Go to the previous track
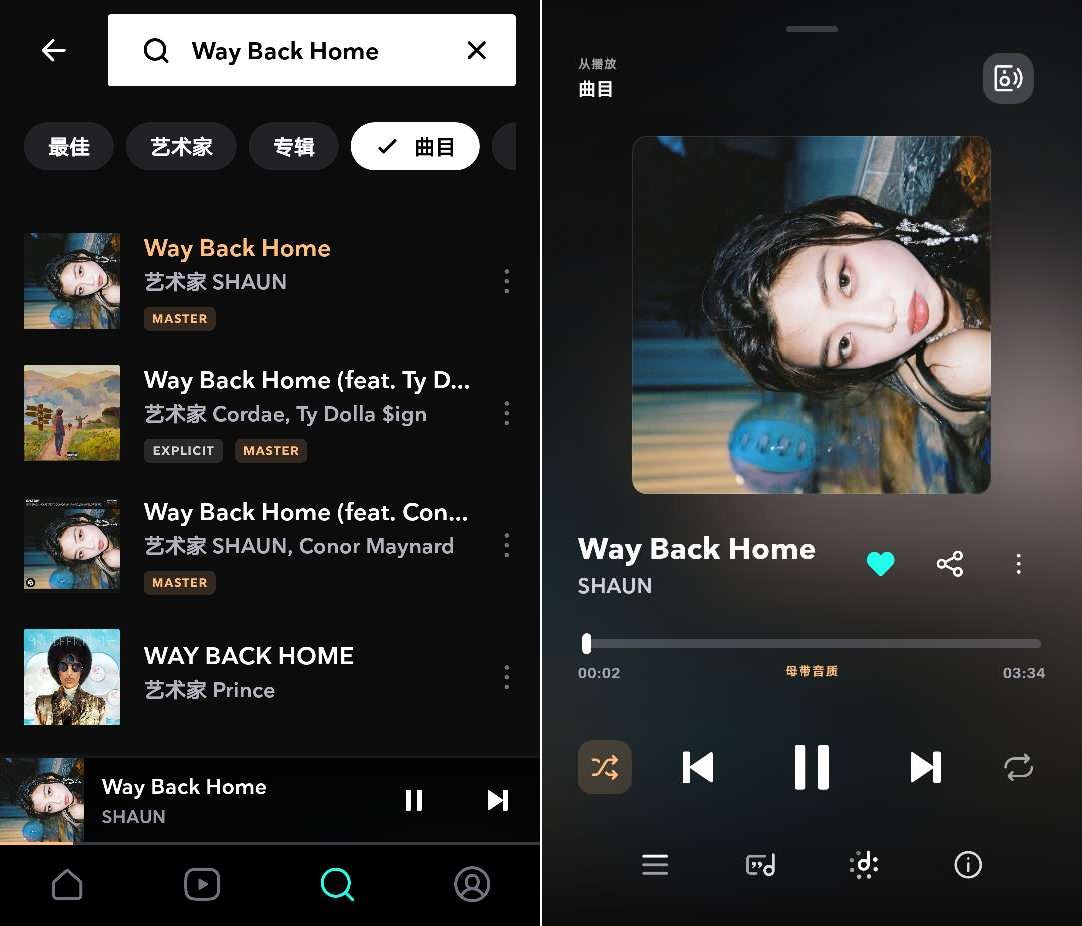This screenshot has width=1082, height=926. [697, 767]
